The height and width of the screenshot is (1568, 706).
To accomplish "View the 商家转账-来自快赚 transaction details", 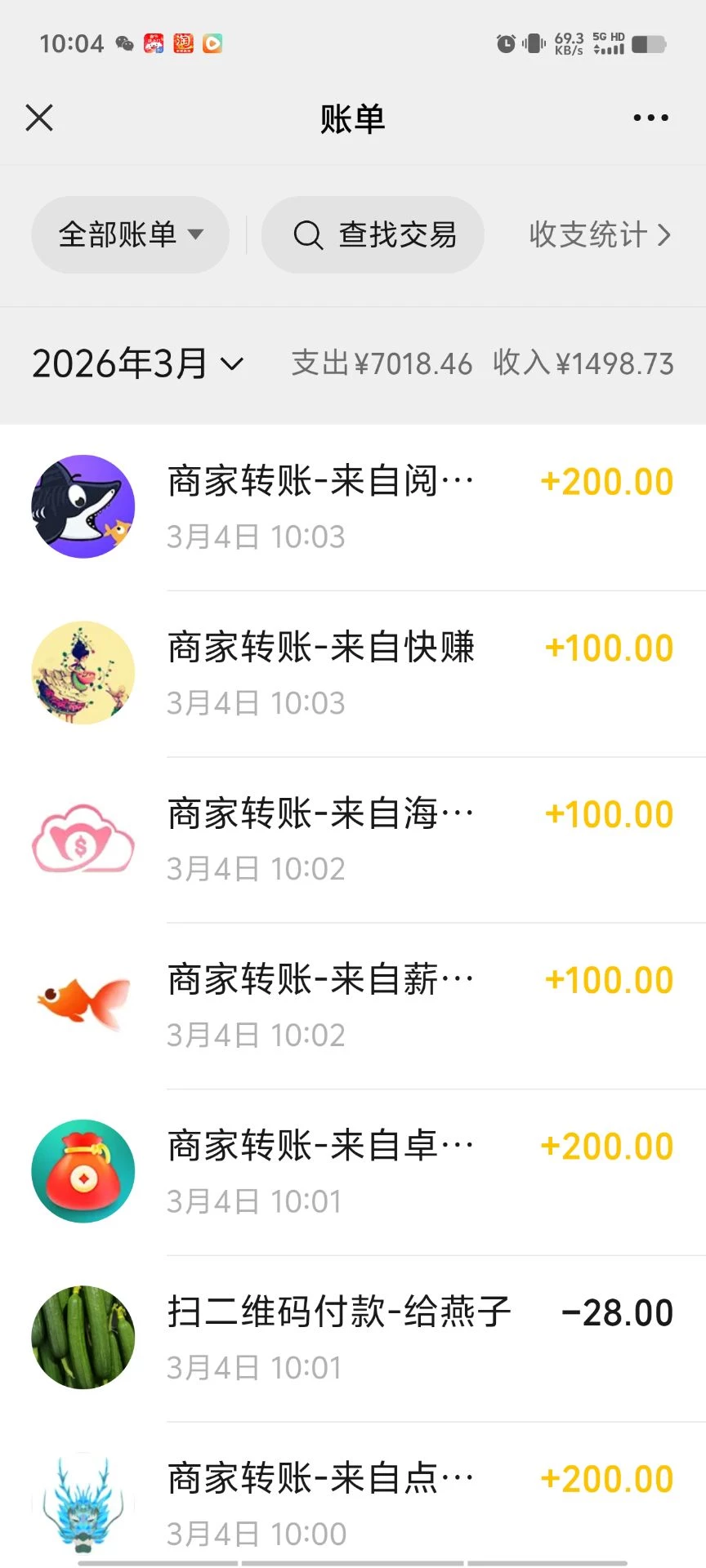I will click(353, 674).
